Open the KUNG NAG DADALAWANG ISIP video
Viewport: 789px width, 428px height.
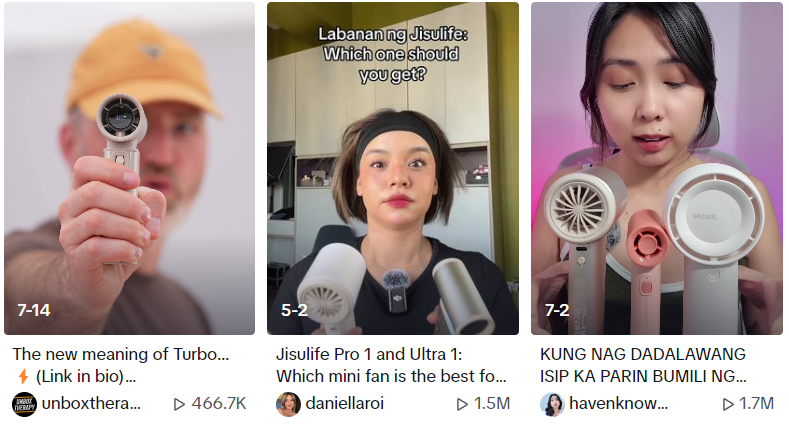656,168
